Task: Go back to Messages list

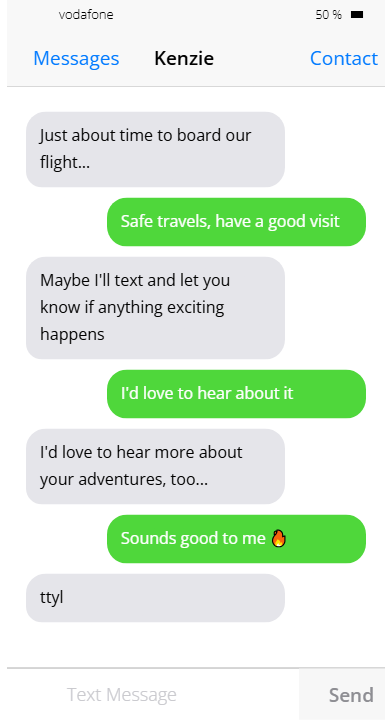Action: click(x=76, y=58)
